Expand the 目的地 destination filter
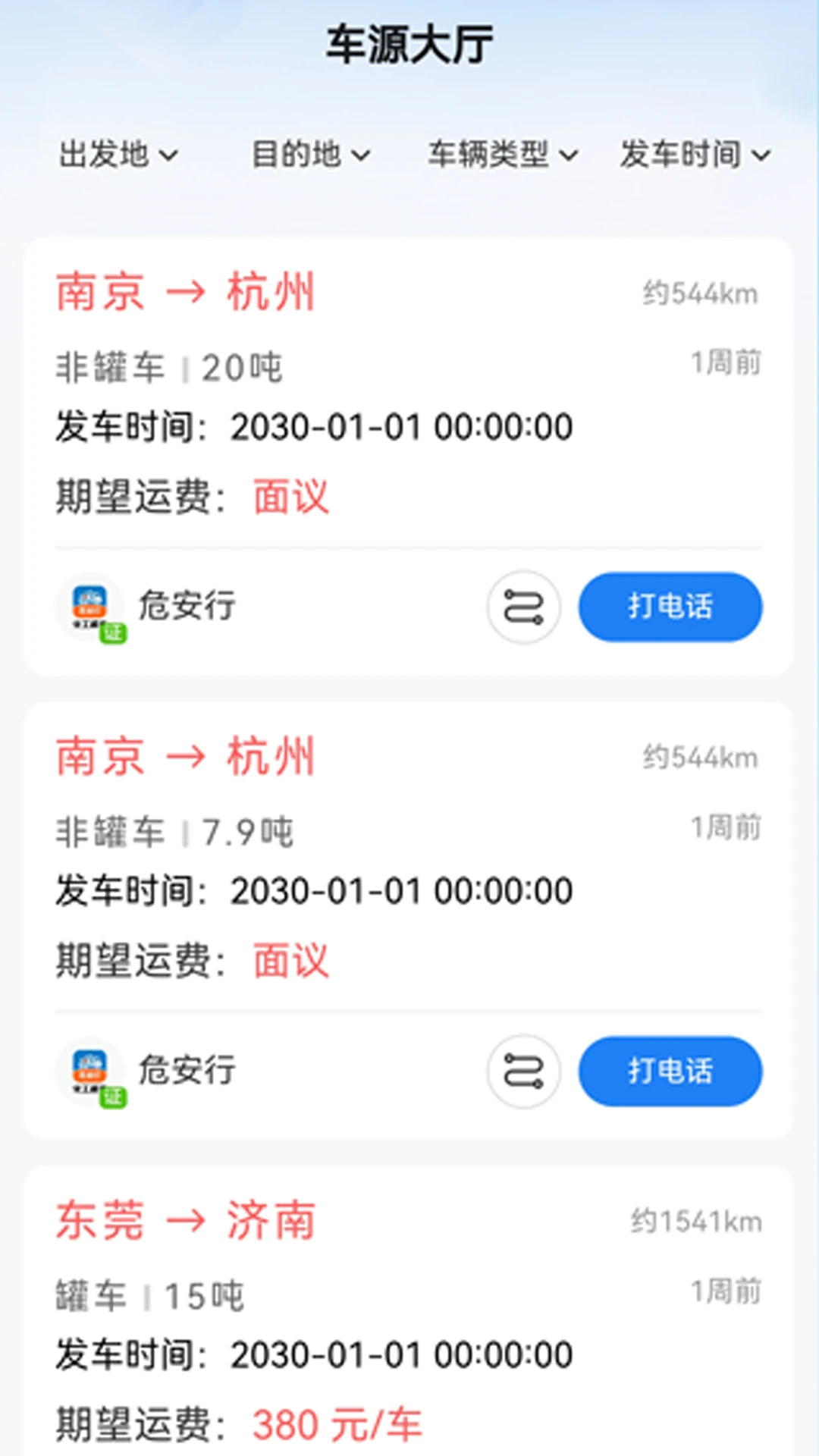 tap(310, 155)
